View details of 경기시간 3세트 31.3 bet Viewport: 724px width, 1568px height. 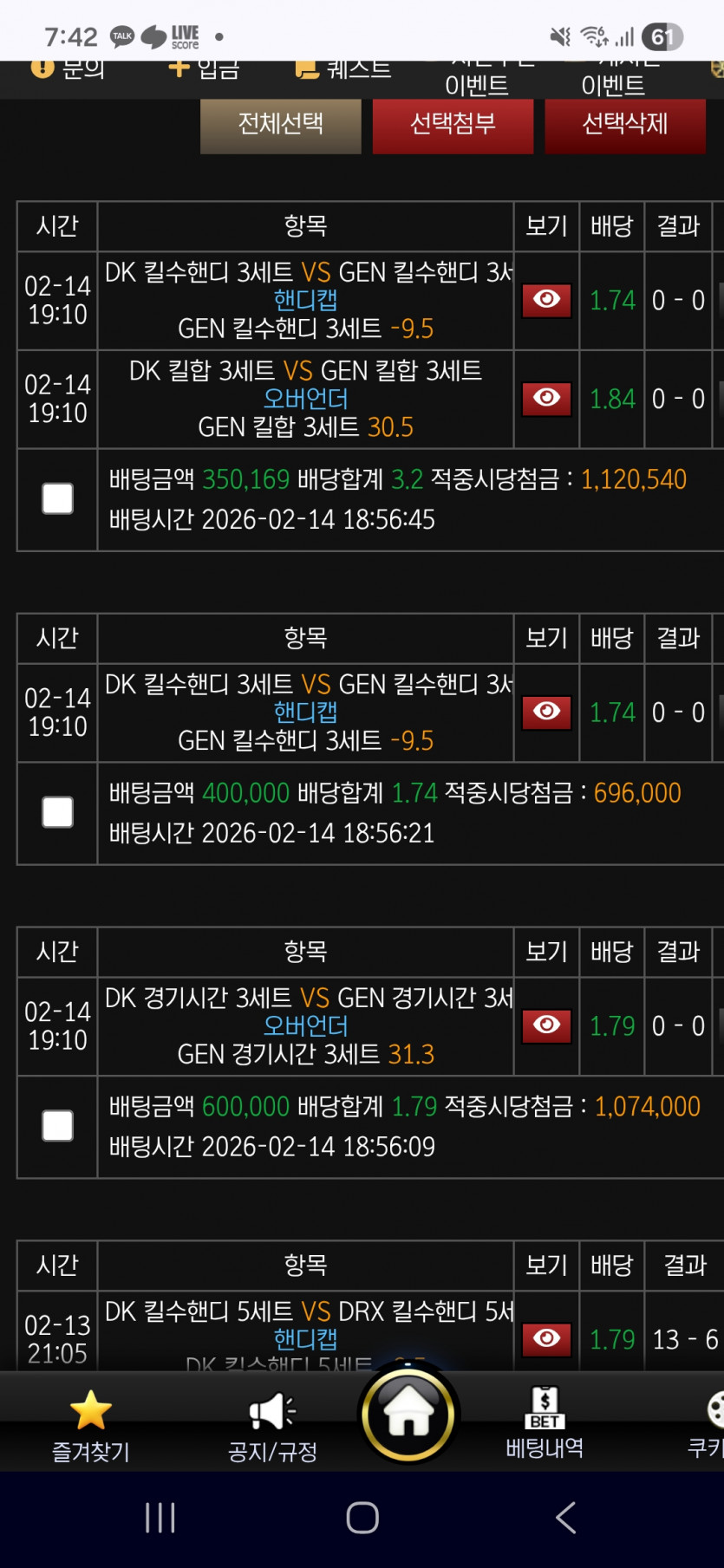click(x=546, y=1025)
